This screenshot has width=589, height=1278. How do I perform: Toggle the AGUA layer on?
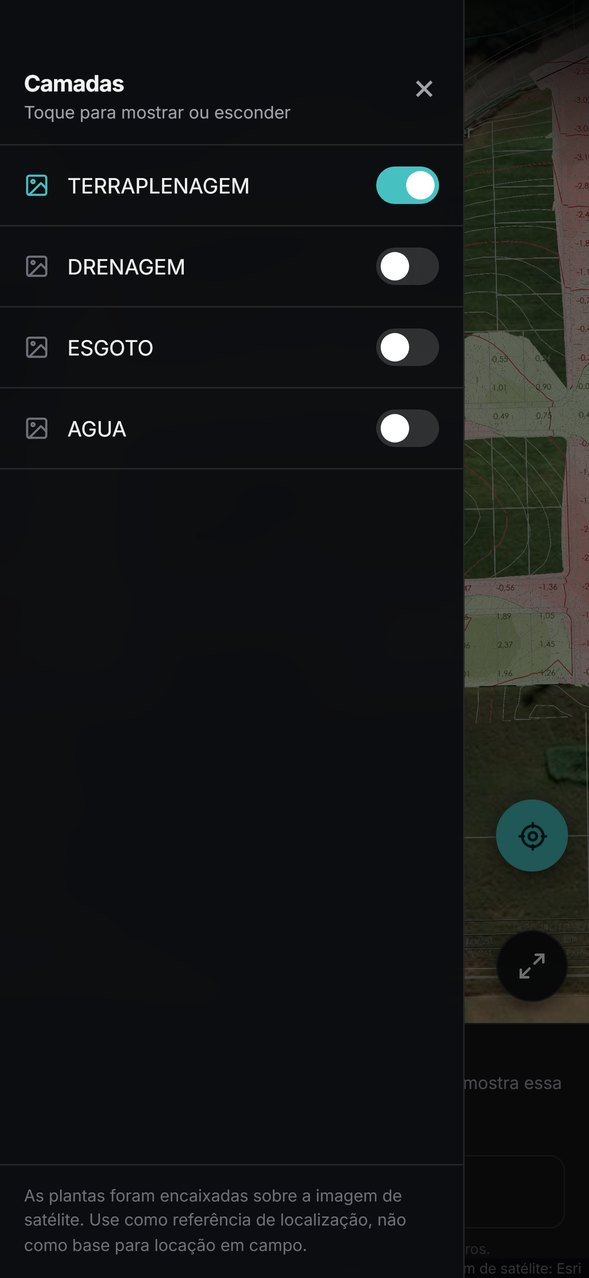point(407,429)
